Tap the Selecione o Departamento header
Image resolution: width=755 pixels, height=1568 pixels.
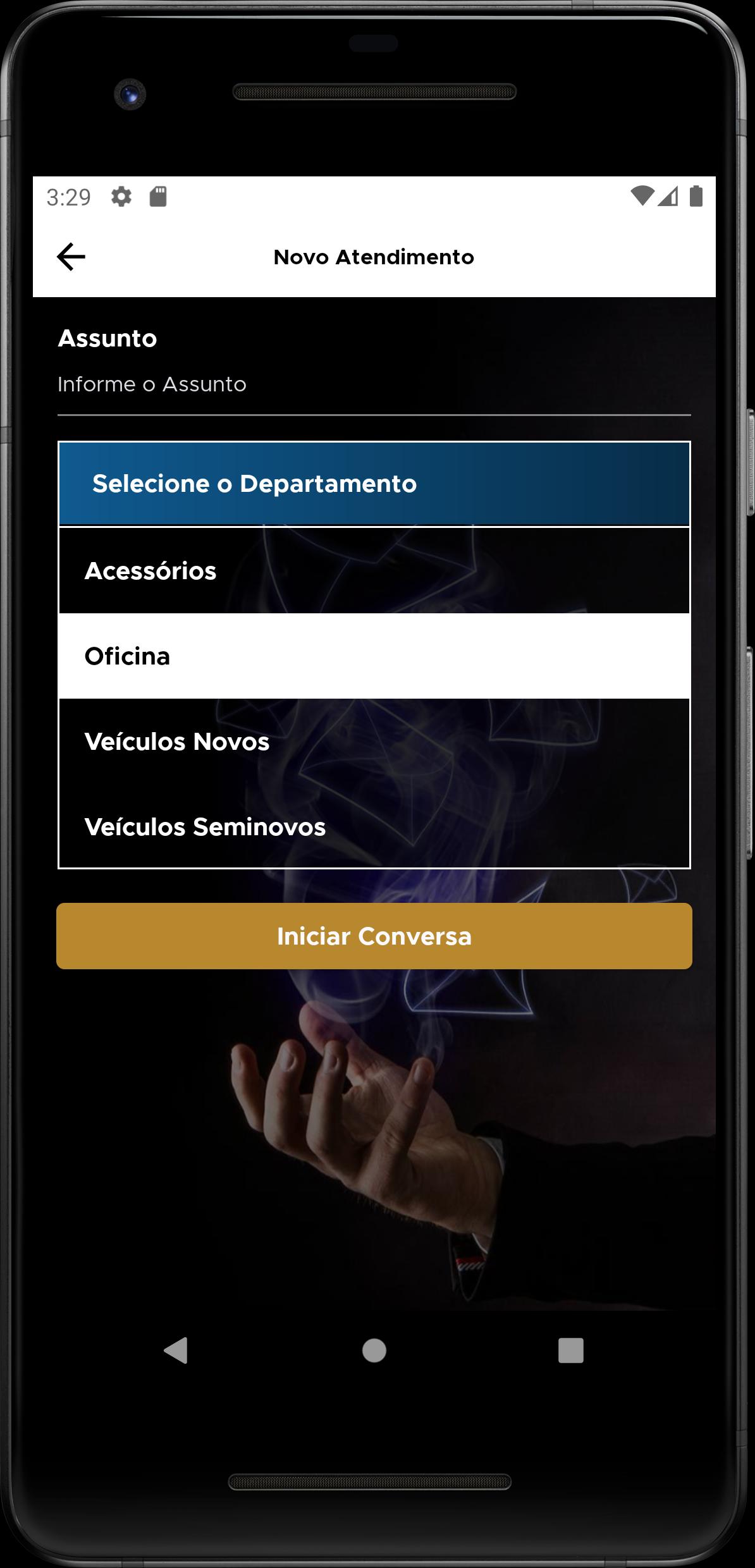click(x=374, y=484)
